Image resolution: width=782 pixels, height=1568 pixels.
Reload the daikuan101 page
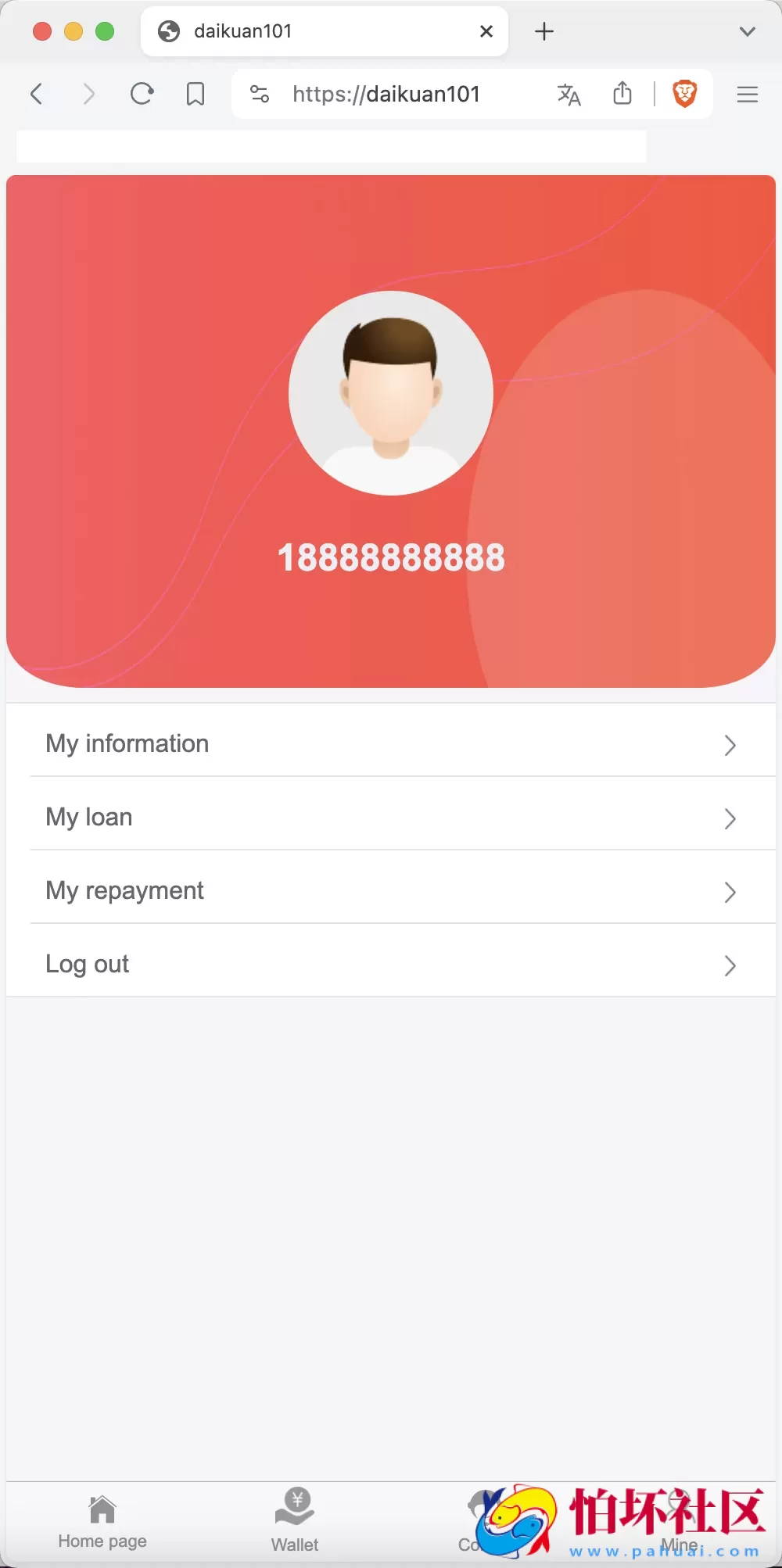[142, 94]
